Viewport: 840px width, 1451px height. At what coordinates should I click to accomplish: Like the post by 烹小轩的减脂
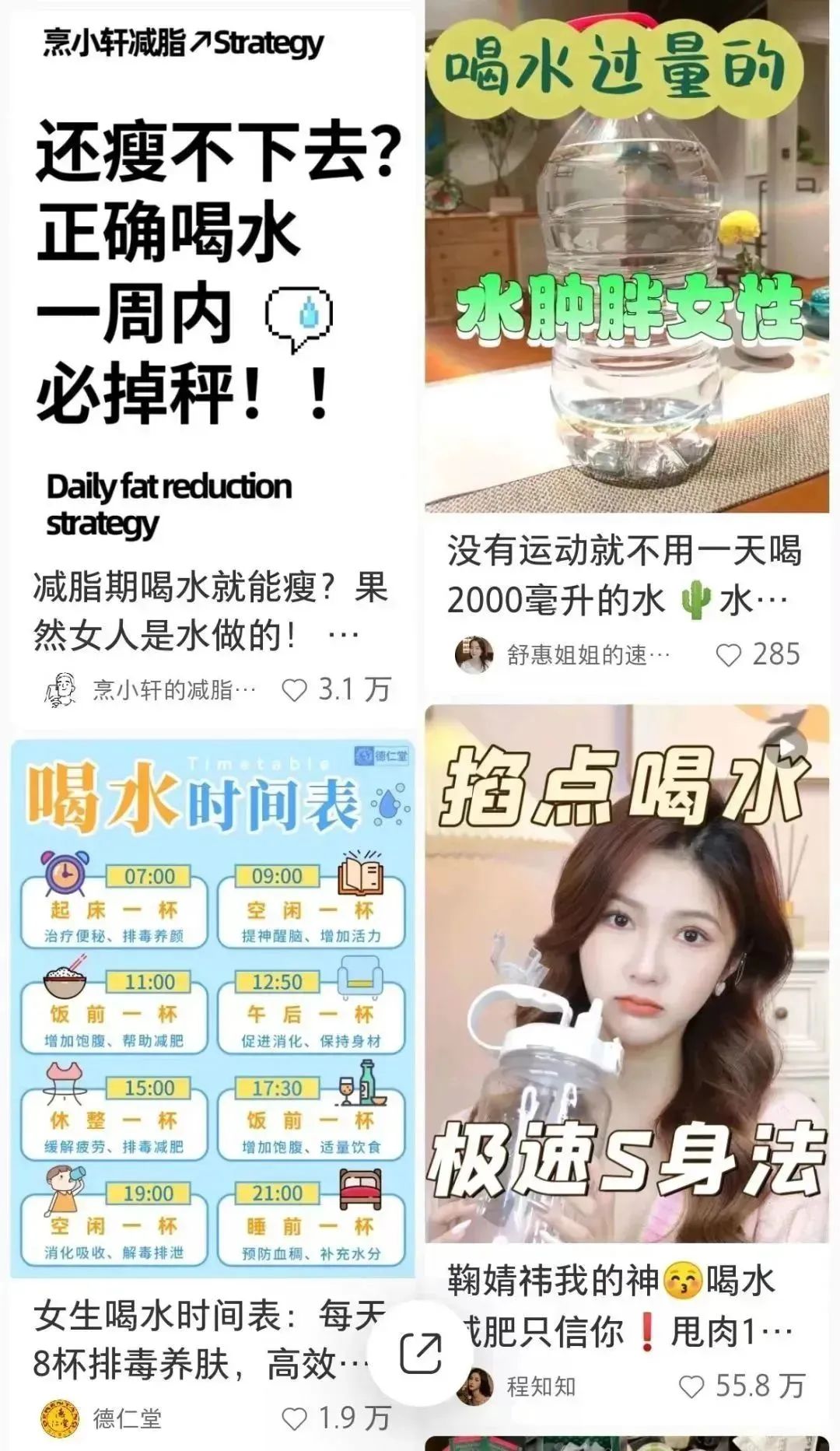(x=295, y=690)
